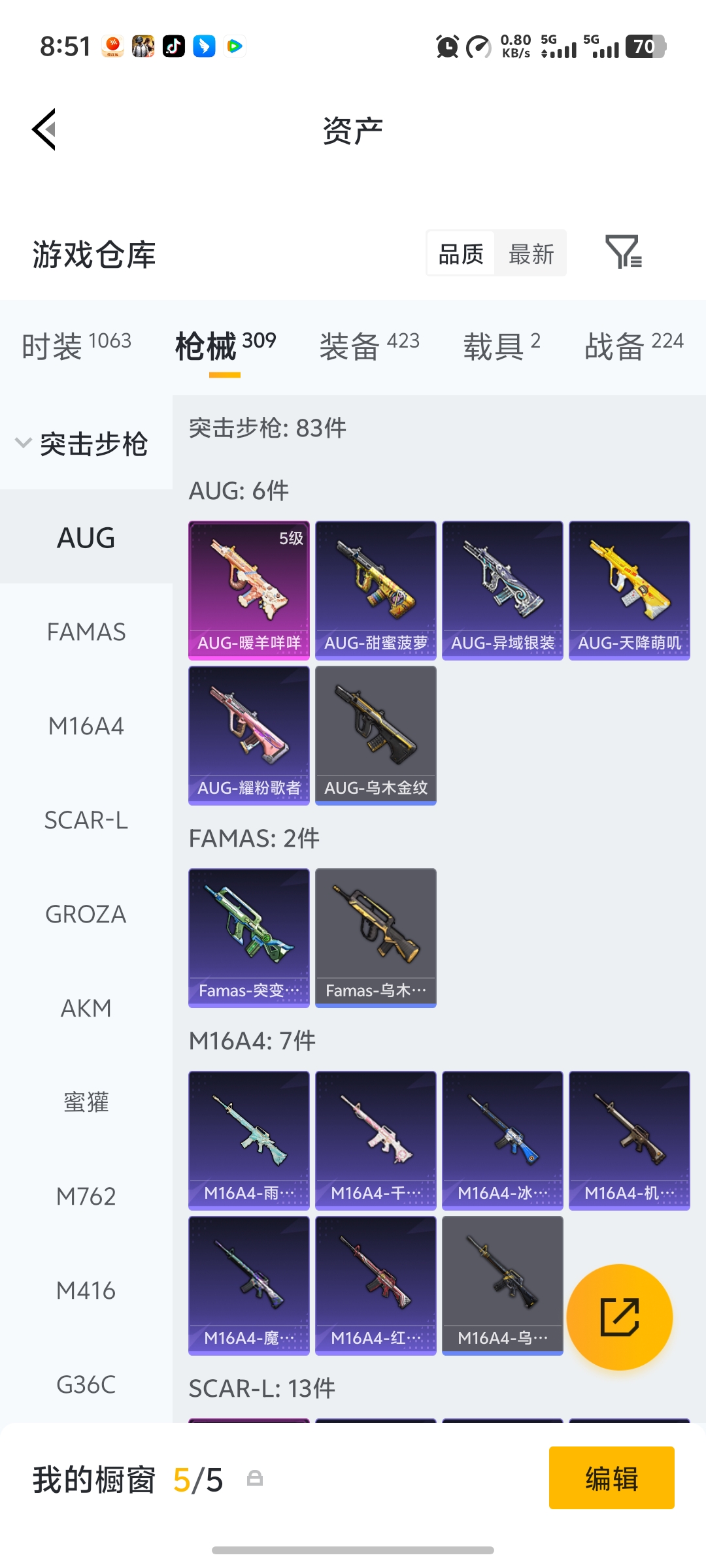Switch to the 时装 tab

point(76,345)
